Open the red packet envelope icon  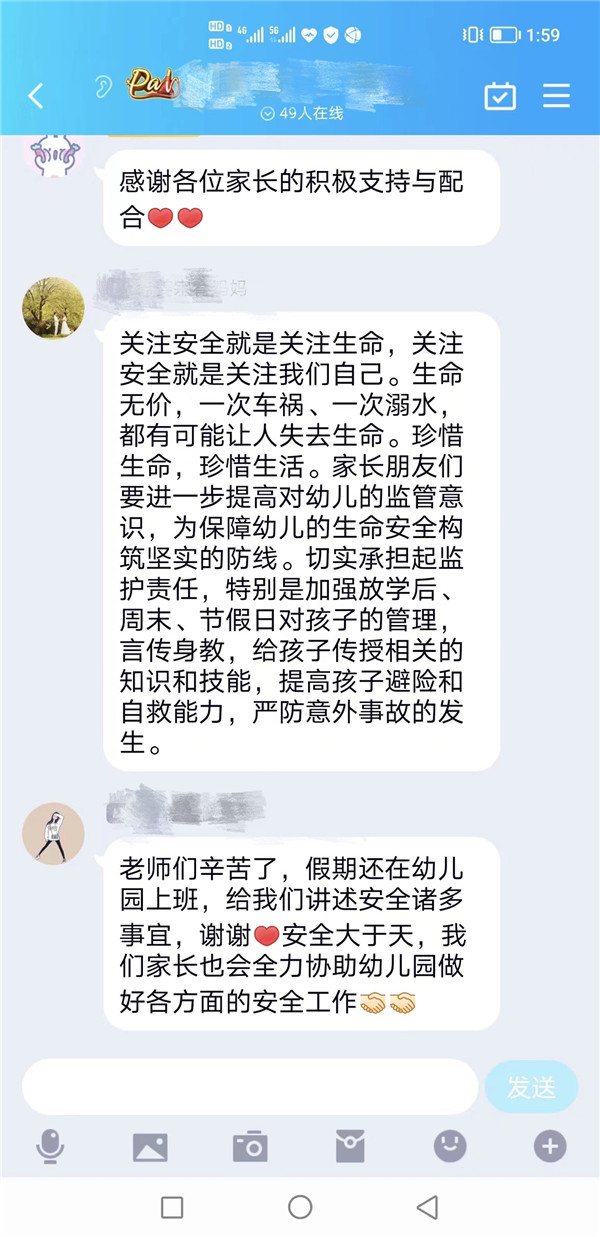point(350,1146)
